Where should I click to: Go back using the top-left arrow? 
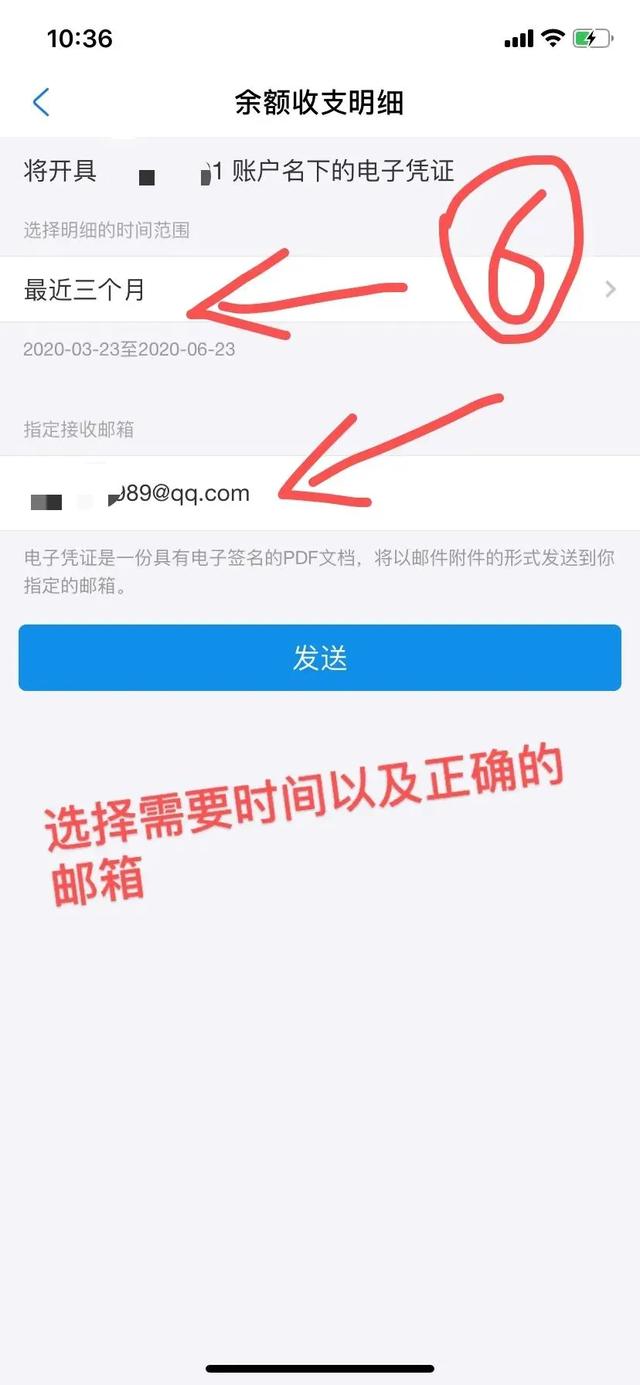tap(41, 102)
